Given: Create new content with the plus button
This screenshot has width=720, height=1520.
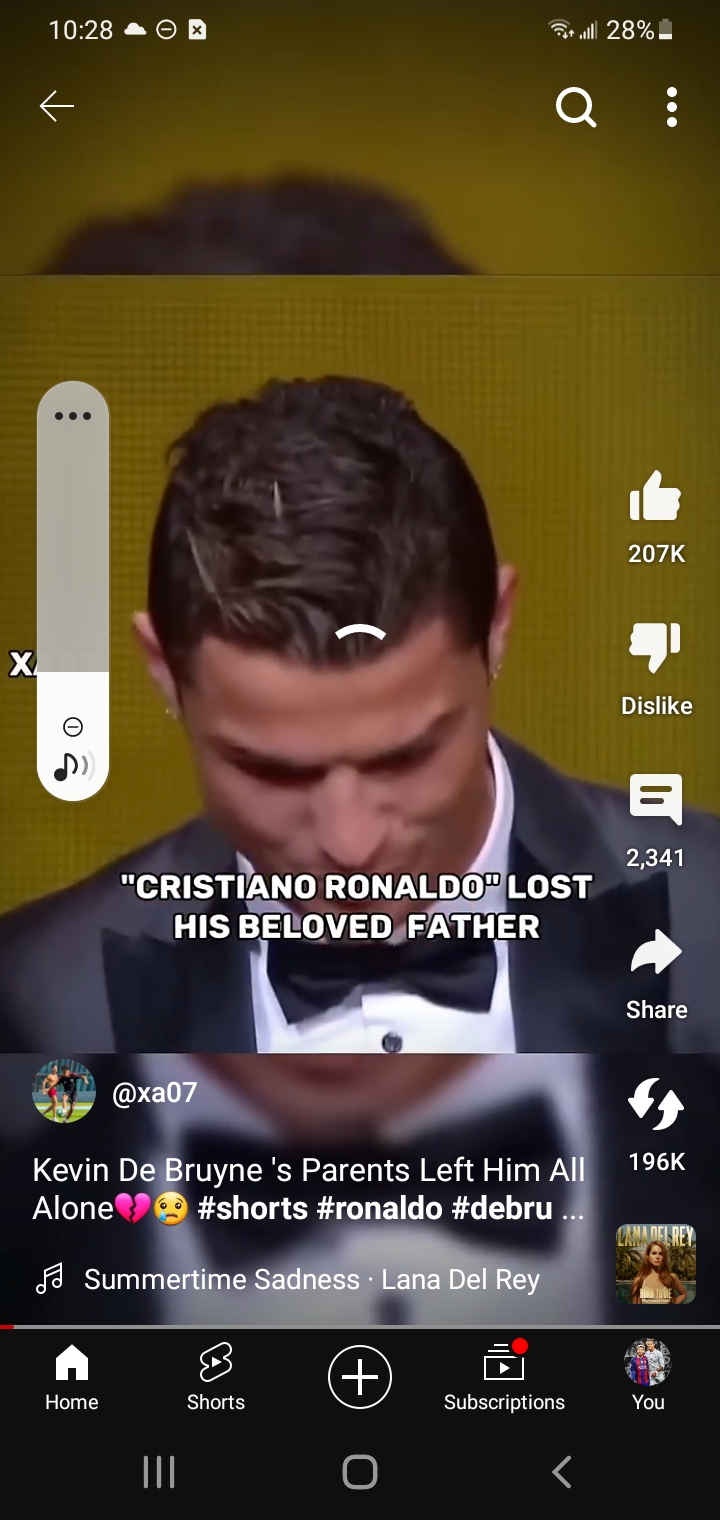Looking at the screenshot, I should [360, 1377].
